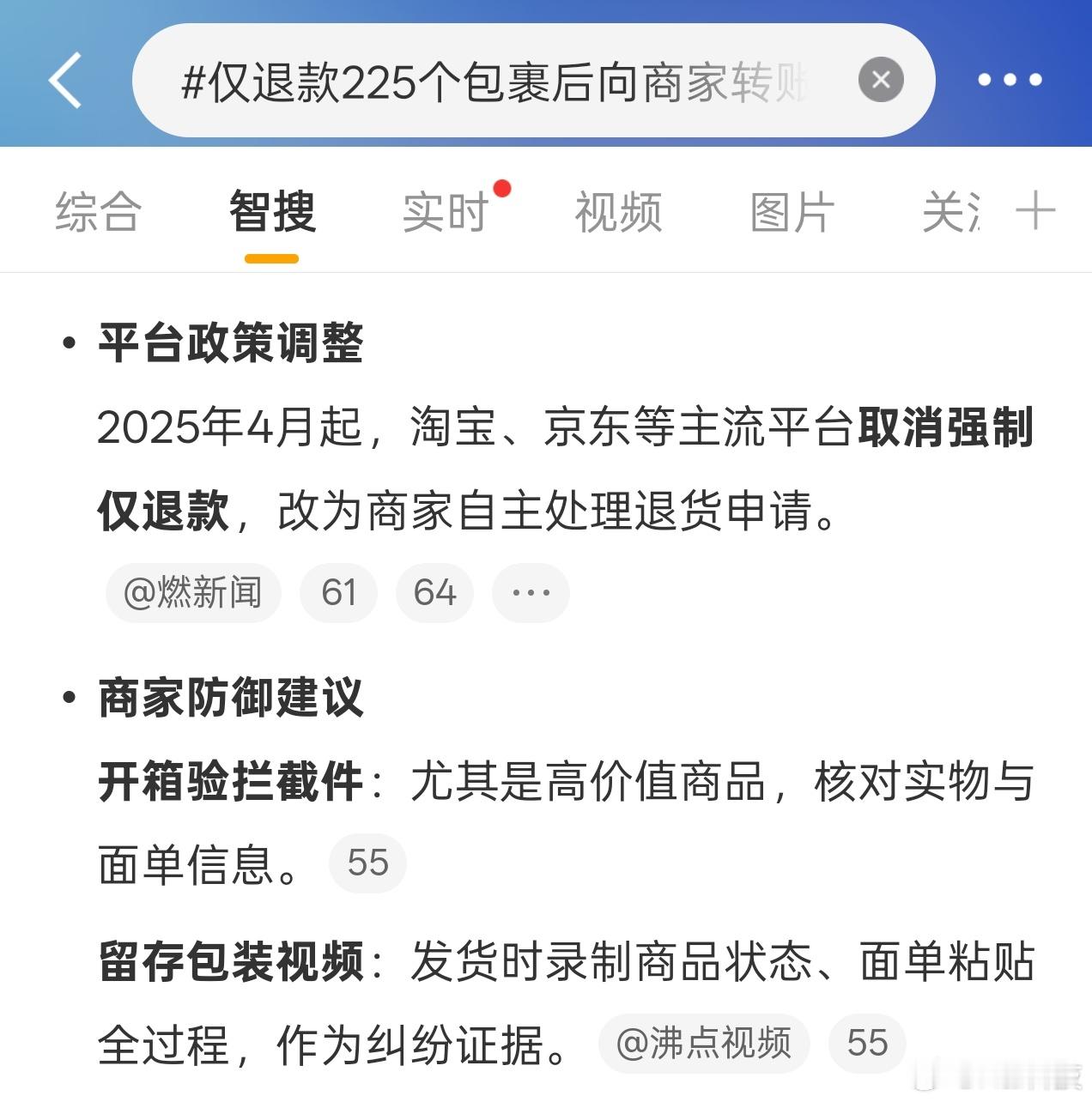This screenshot has height=1102, width=1092.
Task: Tap the 55 badge after 面单信息
Action: pos(367,863)
